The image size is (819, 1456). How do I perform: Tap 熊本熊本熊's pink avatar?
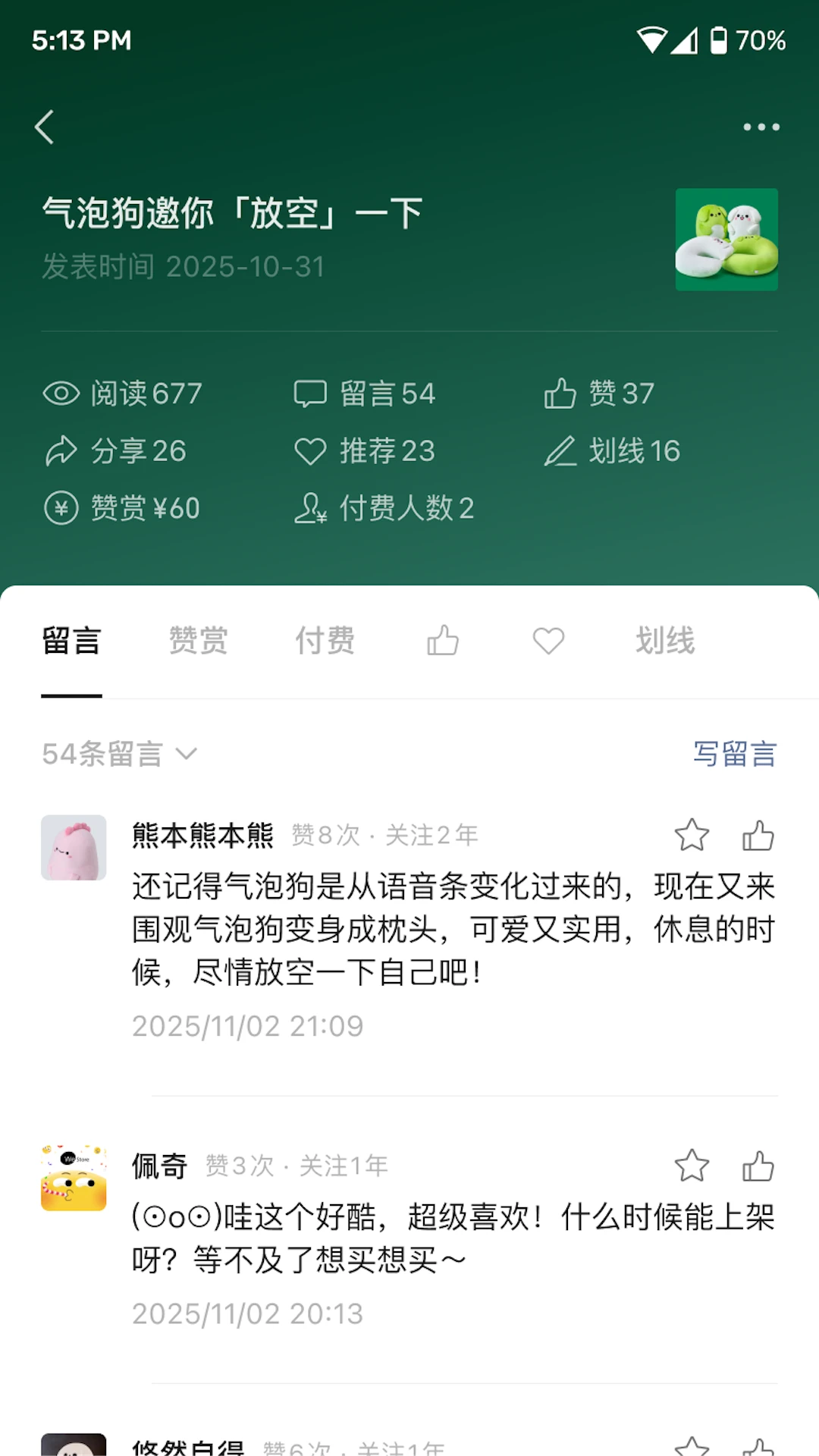pos(74,847)
